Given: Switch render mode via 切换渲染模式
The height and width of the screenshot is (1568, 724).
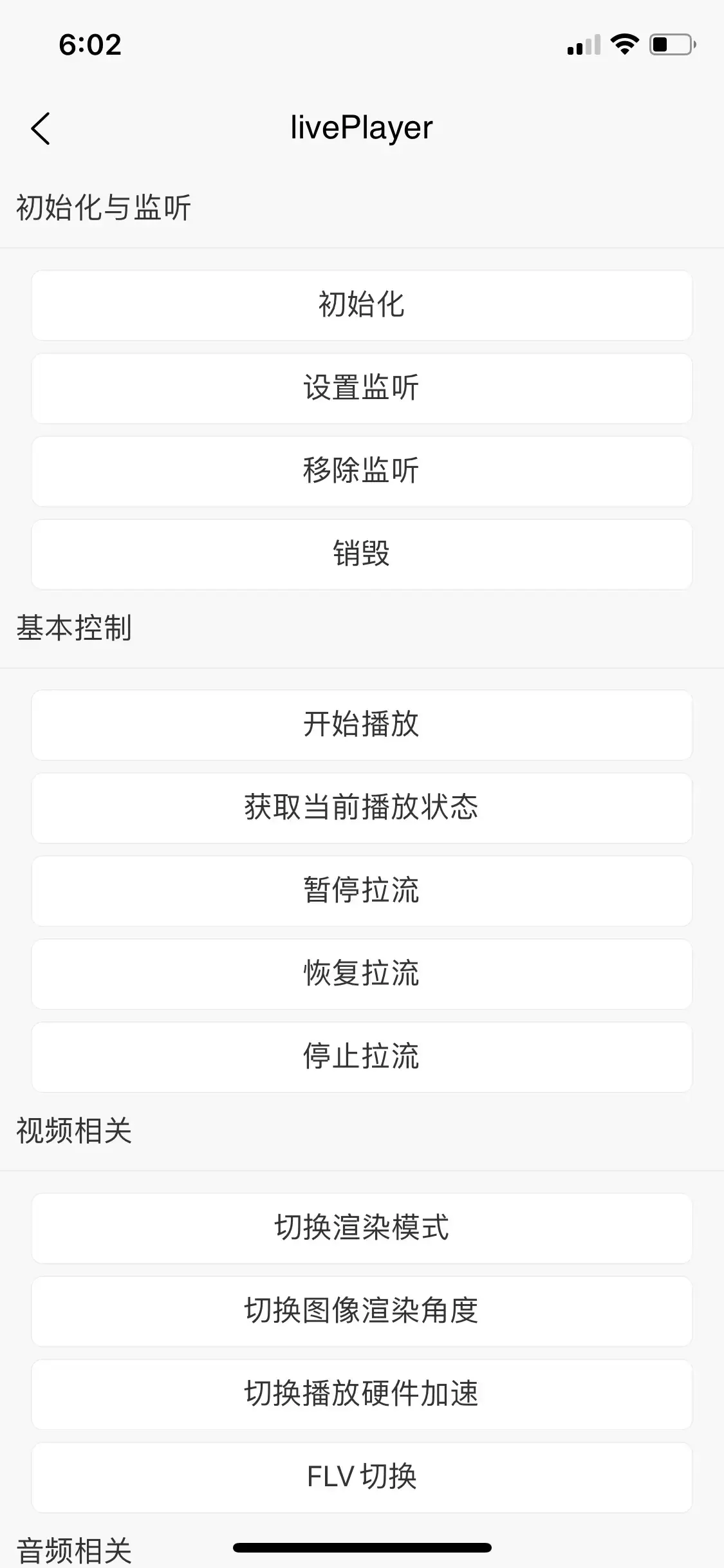Looking at the screenshot, I should [x=362, y=1228].
